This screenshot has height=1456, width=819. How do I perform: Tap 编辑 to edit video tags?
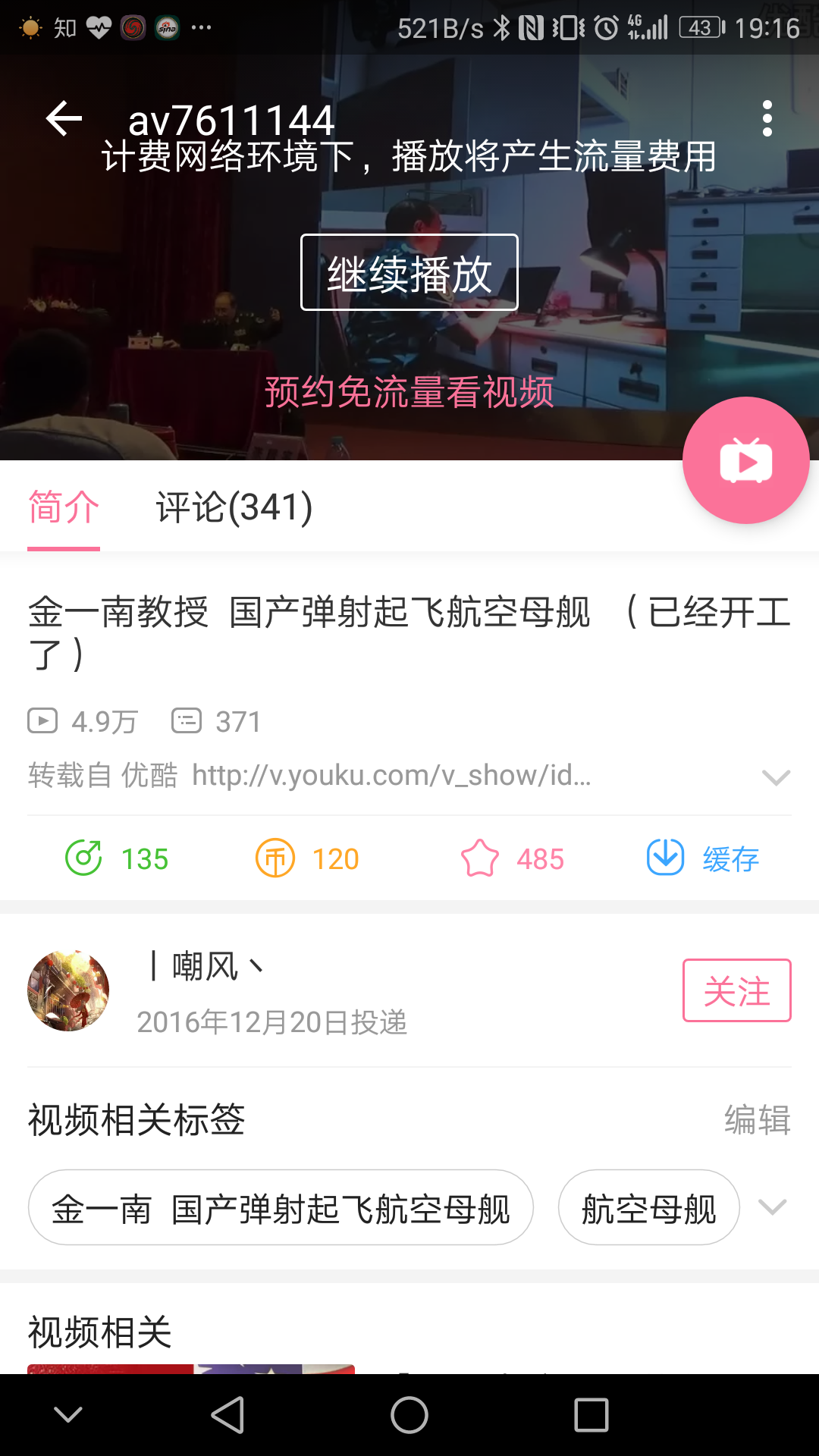pyautogui.click(x=757, y=1120)
